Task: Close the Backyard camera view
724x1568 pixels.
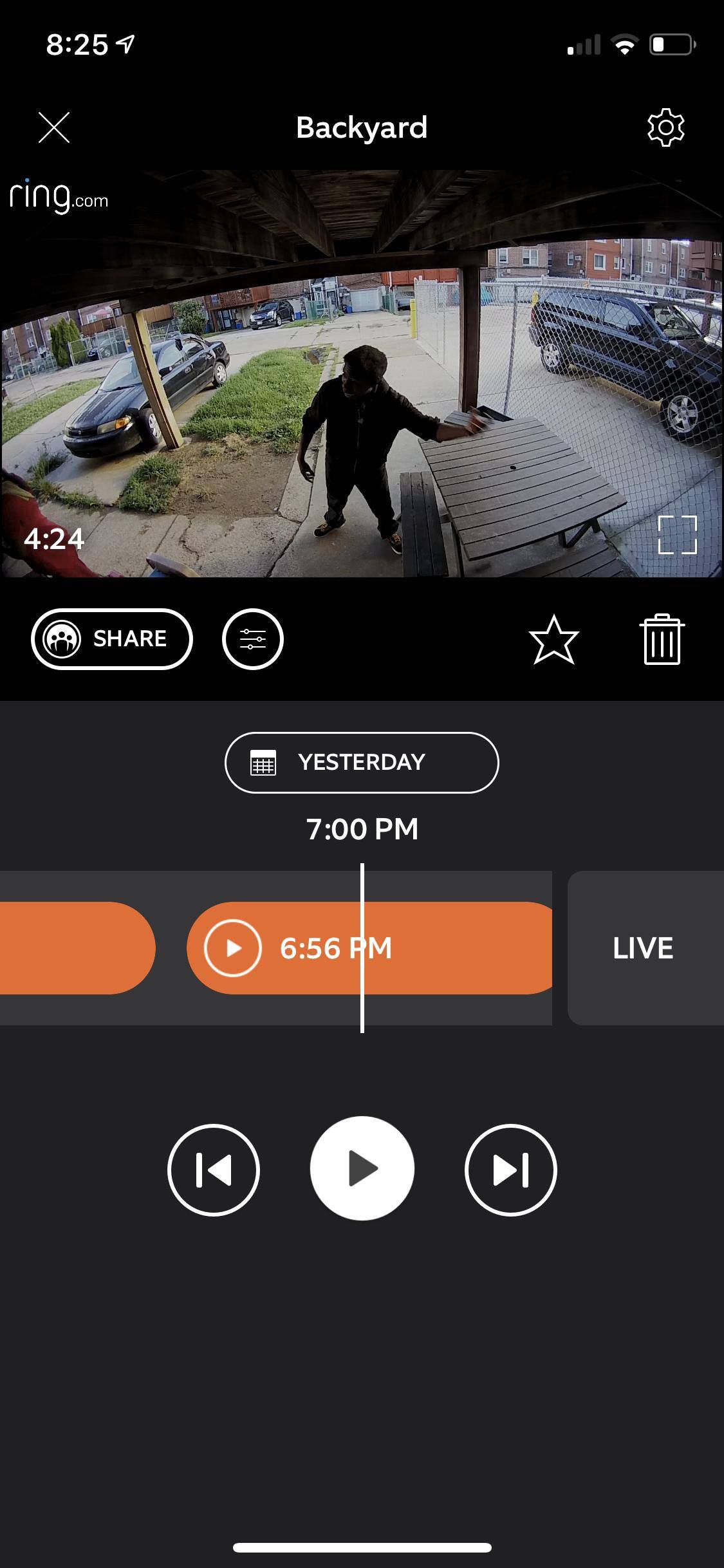Action: [54, 127]
